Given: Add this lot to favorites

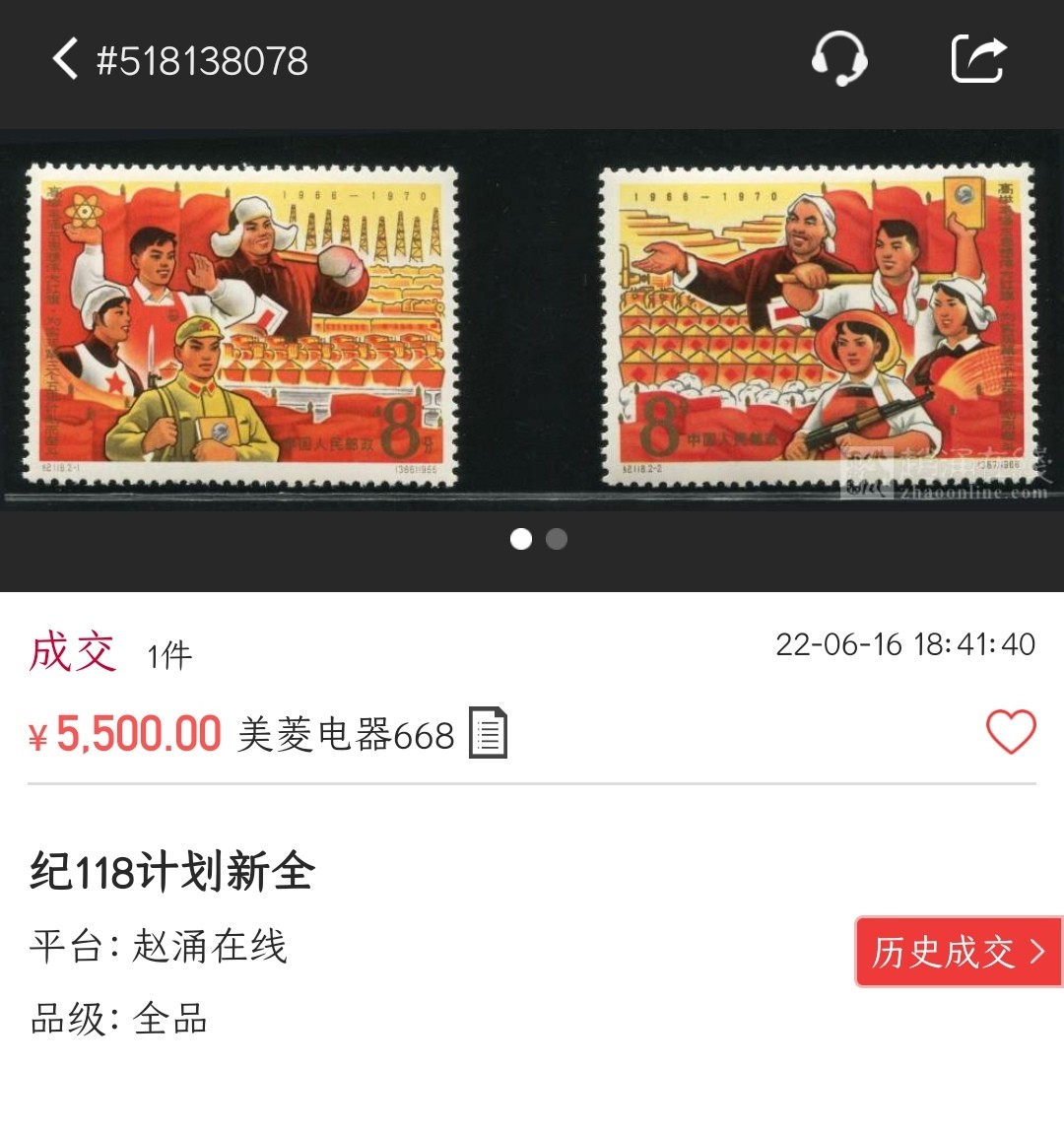Looking at the screenshot, I should tap(1011, 732).
